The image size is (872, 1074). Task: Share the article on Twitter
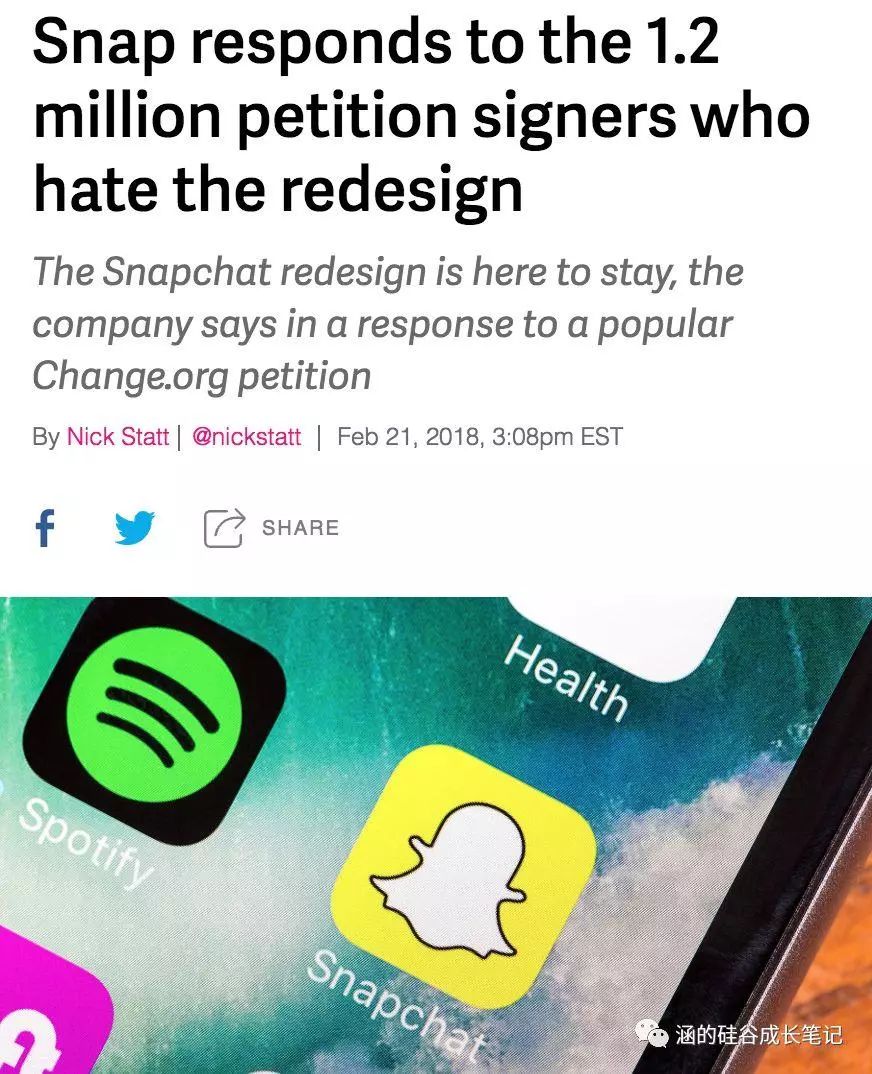pyautogui.click(x=135, y=528)
